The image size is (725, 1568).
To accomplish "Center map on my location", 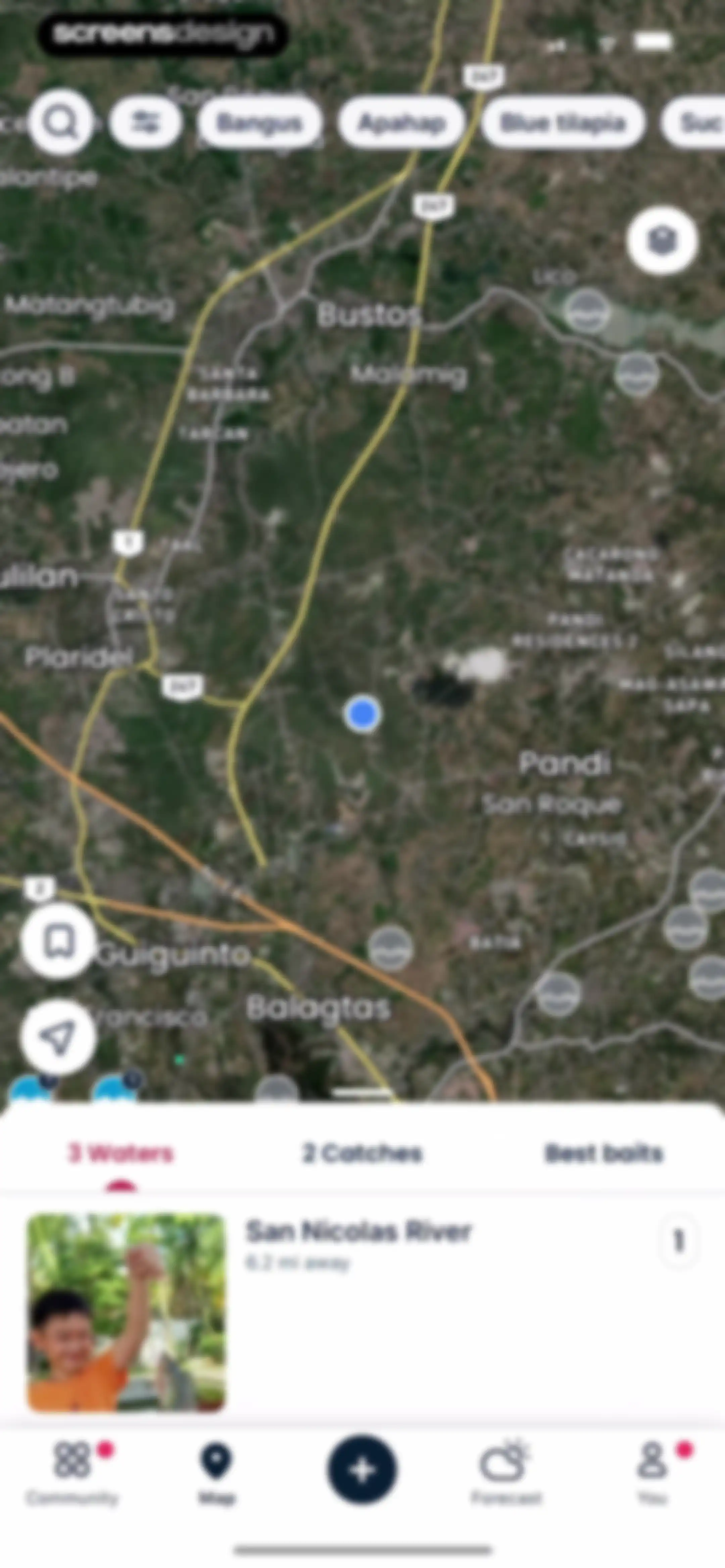I will 58,1036.
